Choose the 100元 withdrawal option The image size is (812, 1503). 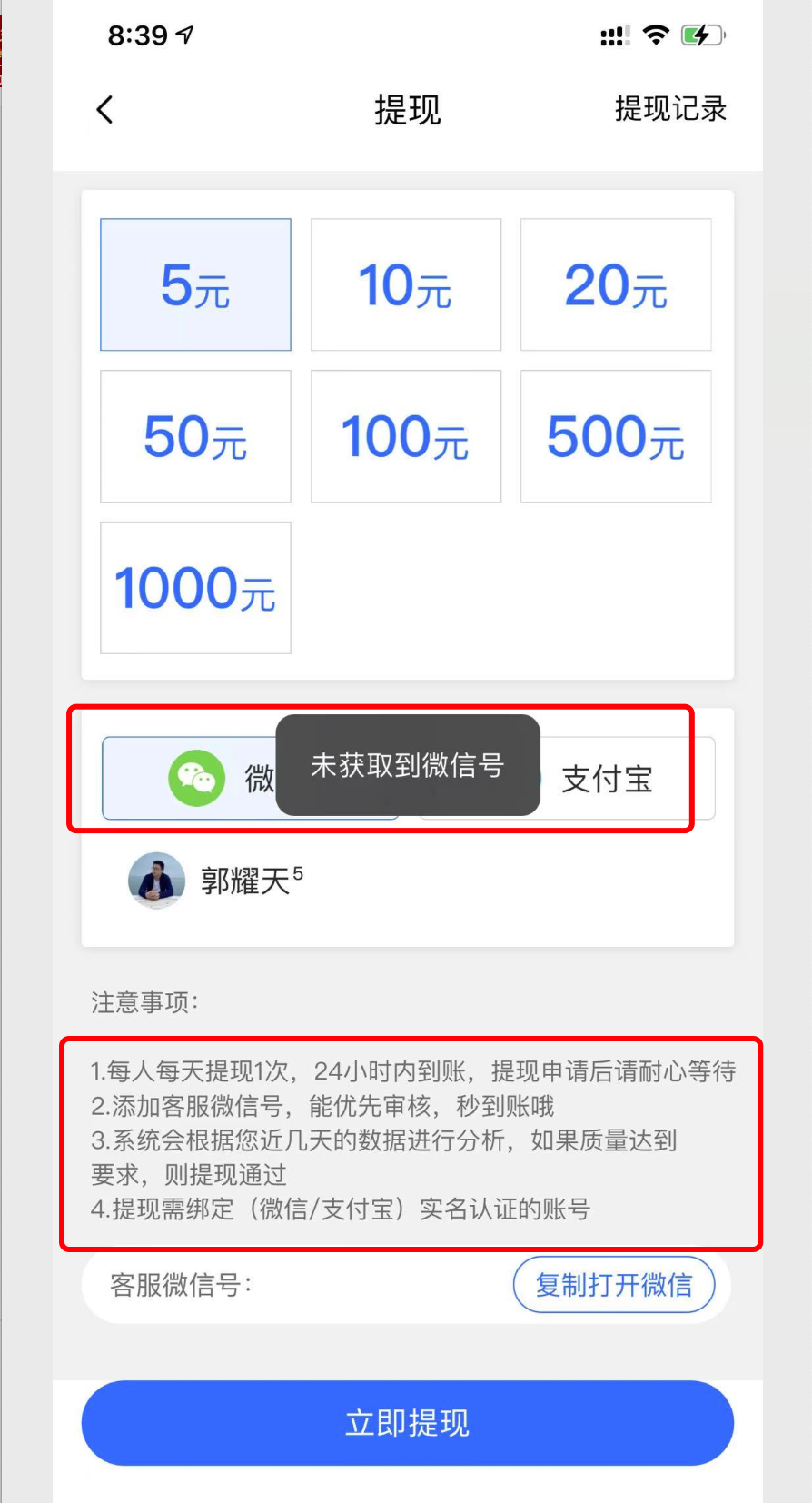[405, 436]
